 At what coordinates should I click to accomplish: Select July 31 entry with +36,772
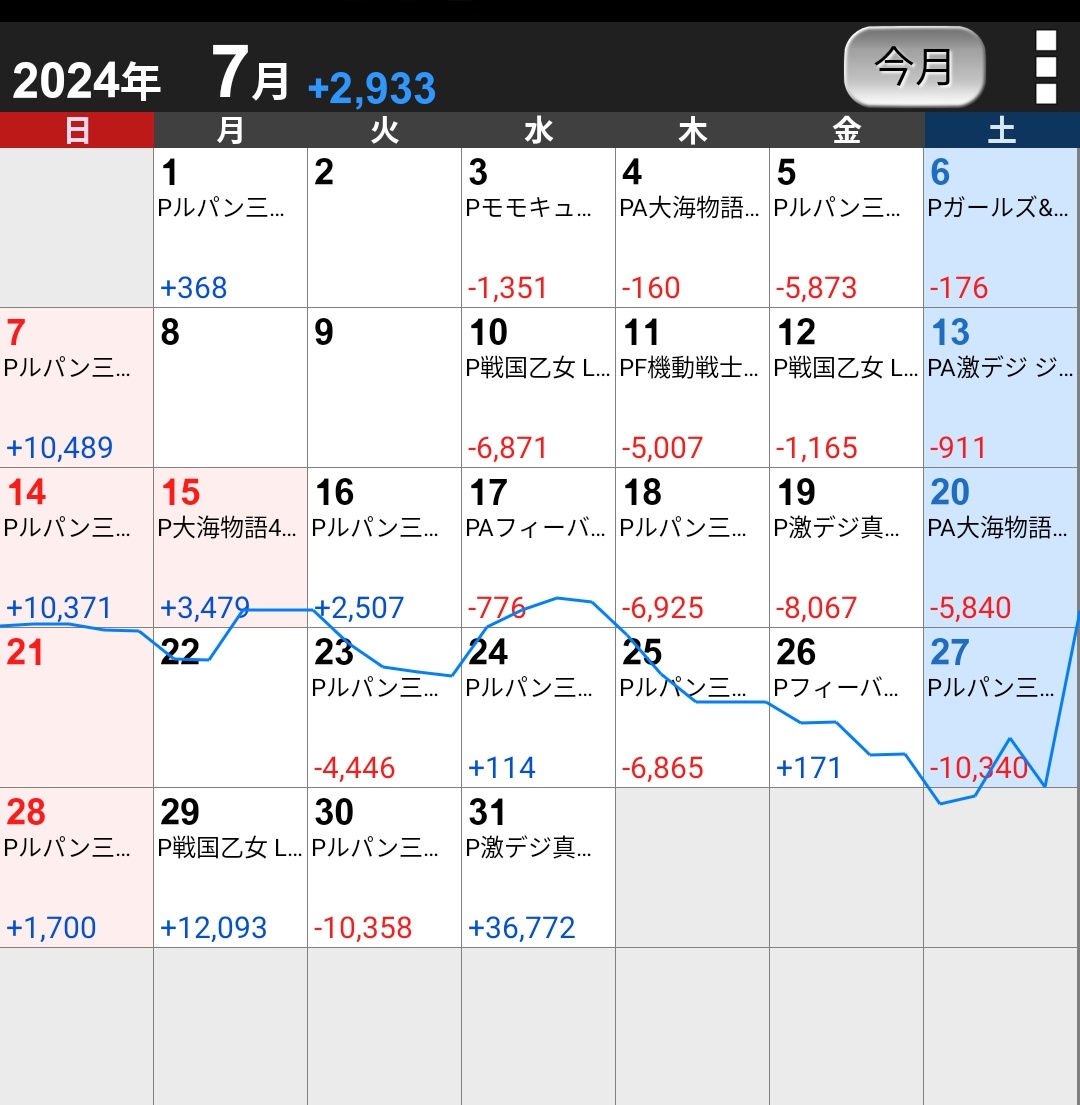tap(539, 868)
